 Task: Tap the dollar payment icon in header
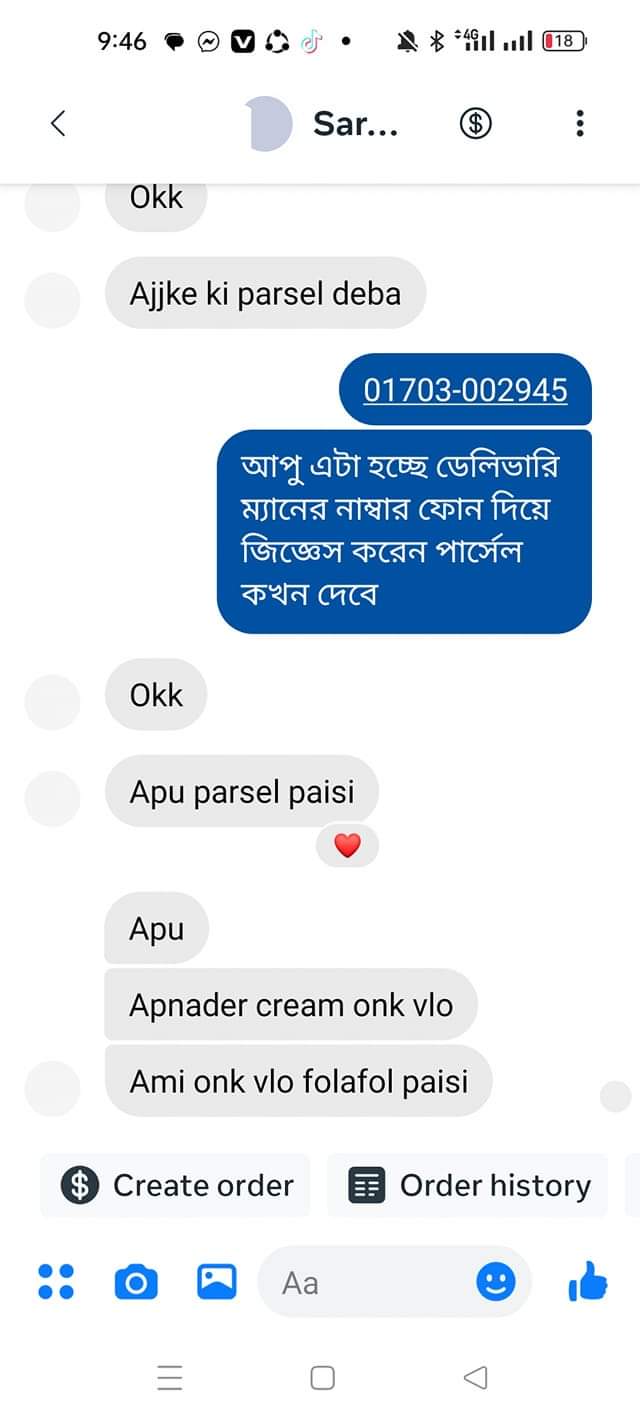point(475,124)
